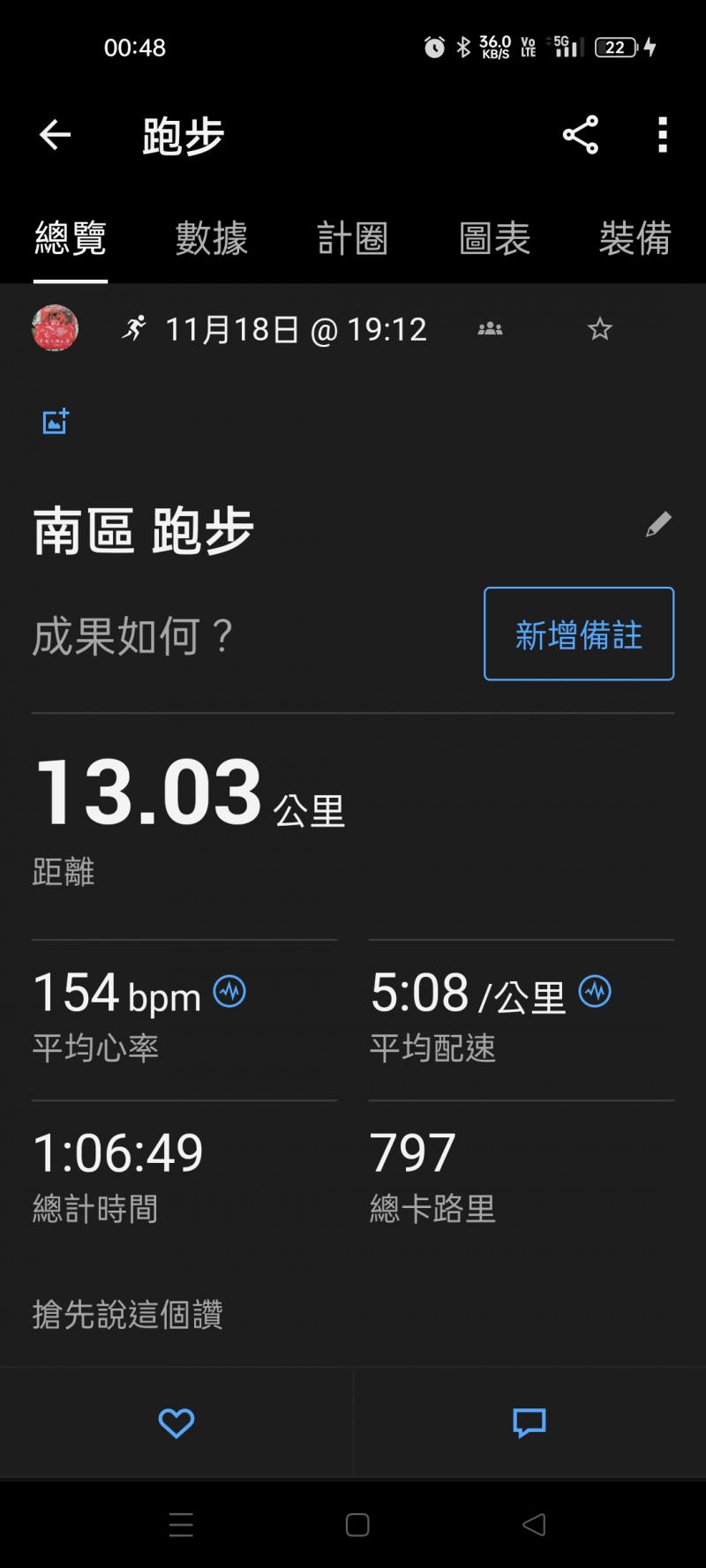The image size is (706, 1568).
Task: Edit the activity name 南區 跑步
Action: tap(658, 524)
